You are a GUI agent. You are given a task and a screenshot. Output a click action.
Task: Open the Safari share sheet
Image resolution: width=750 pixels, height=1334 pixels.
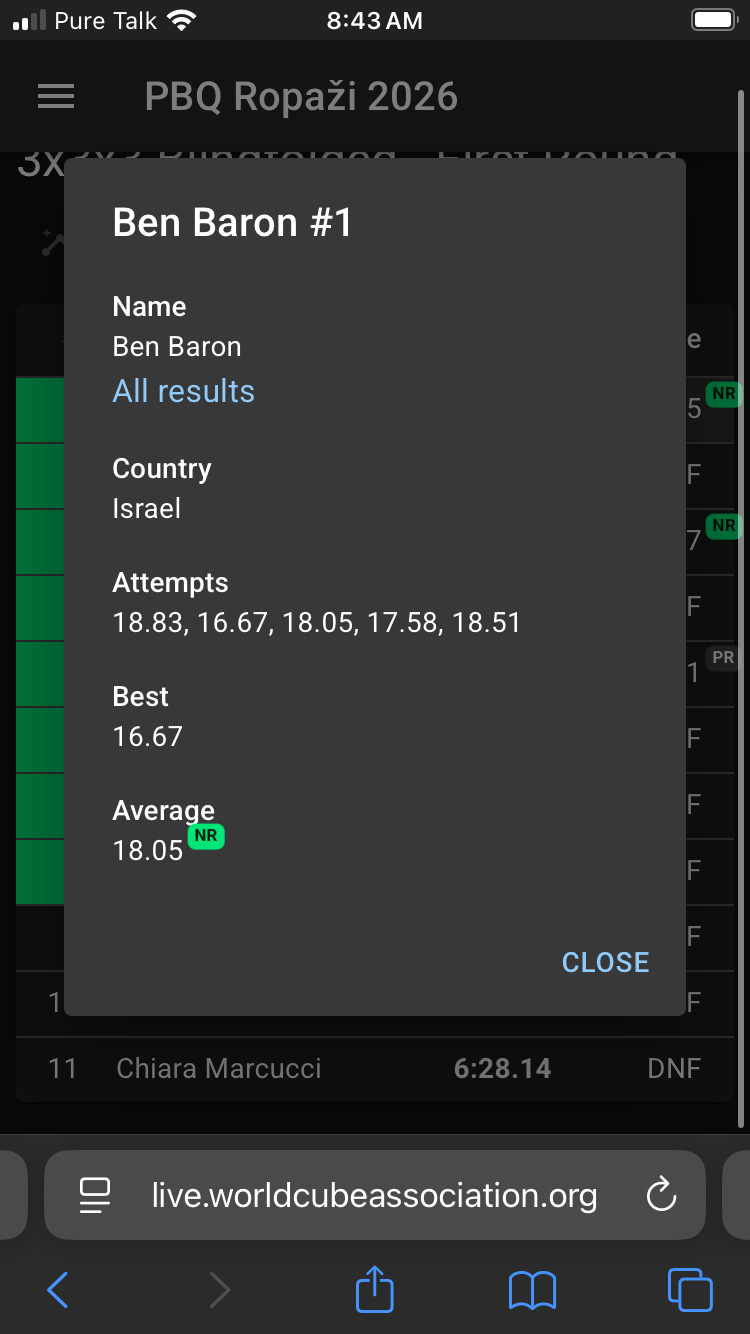[375, 1289]
